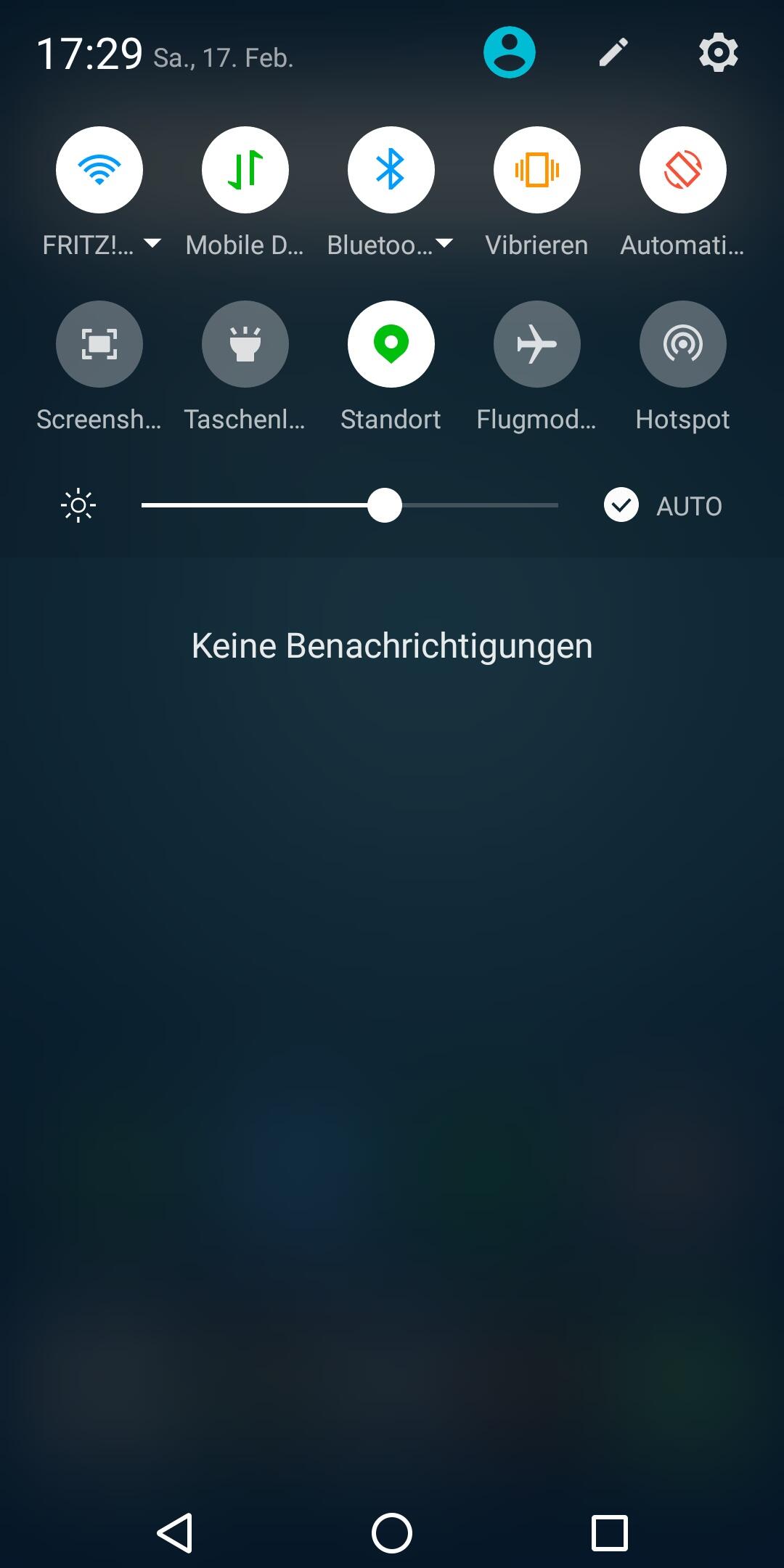Screen dimensions: 784x1568
Task: Open recent apps with the square button
Action: 609,1533
